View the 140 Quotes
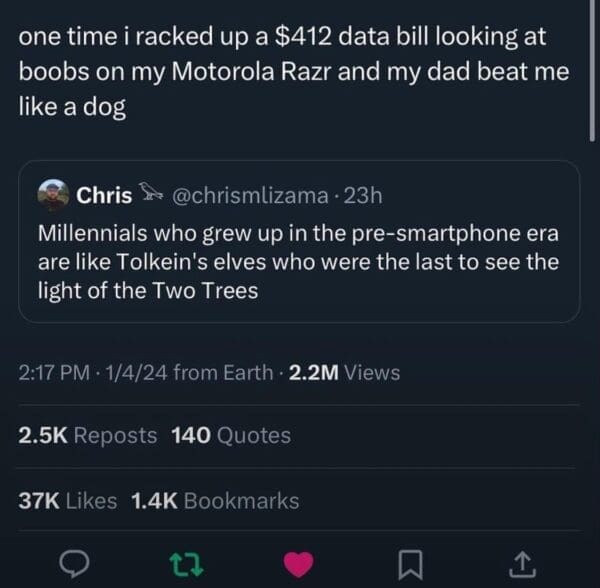 coord(231,435)
